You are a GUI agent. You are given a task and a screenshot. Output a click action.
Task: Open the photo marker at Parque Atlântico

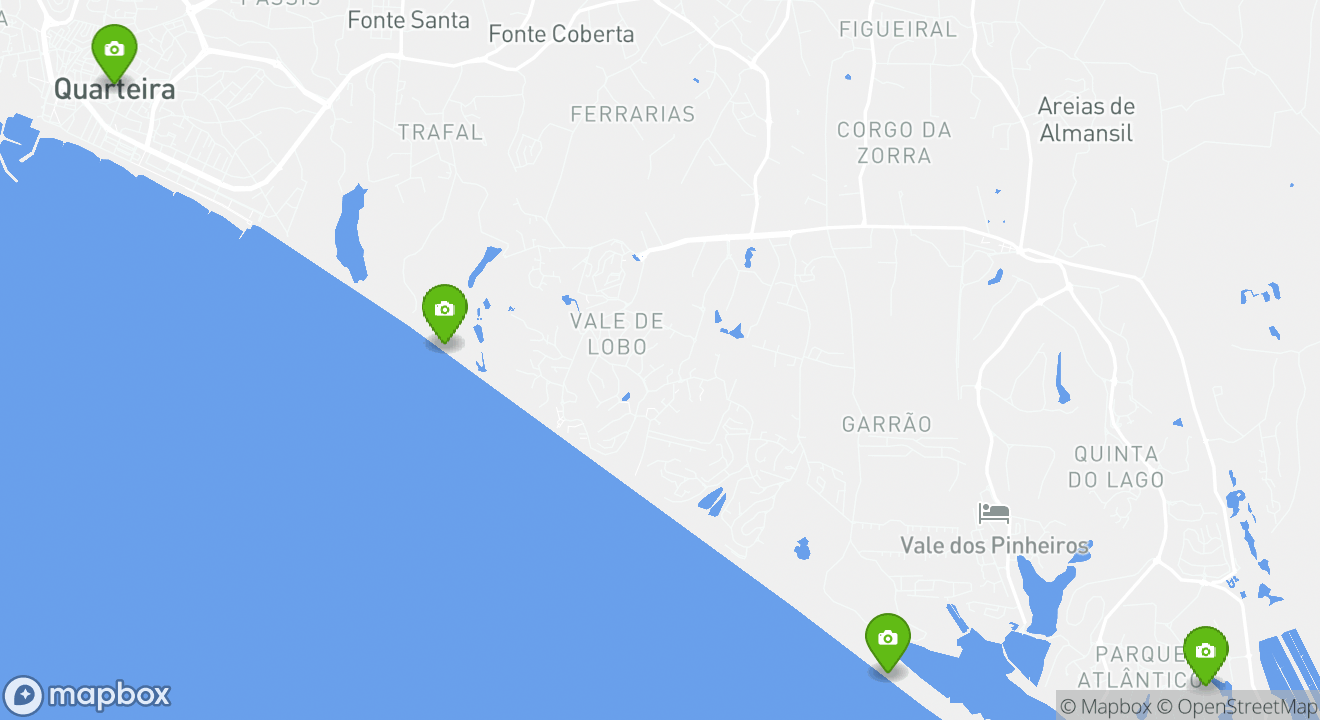point(1205,652)
